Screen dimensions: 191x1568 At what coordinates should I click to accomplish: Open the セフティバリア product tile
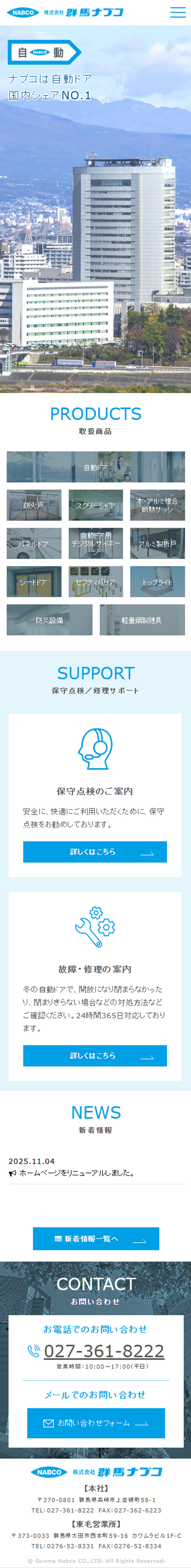95,582
